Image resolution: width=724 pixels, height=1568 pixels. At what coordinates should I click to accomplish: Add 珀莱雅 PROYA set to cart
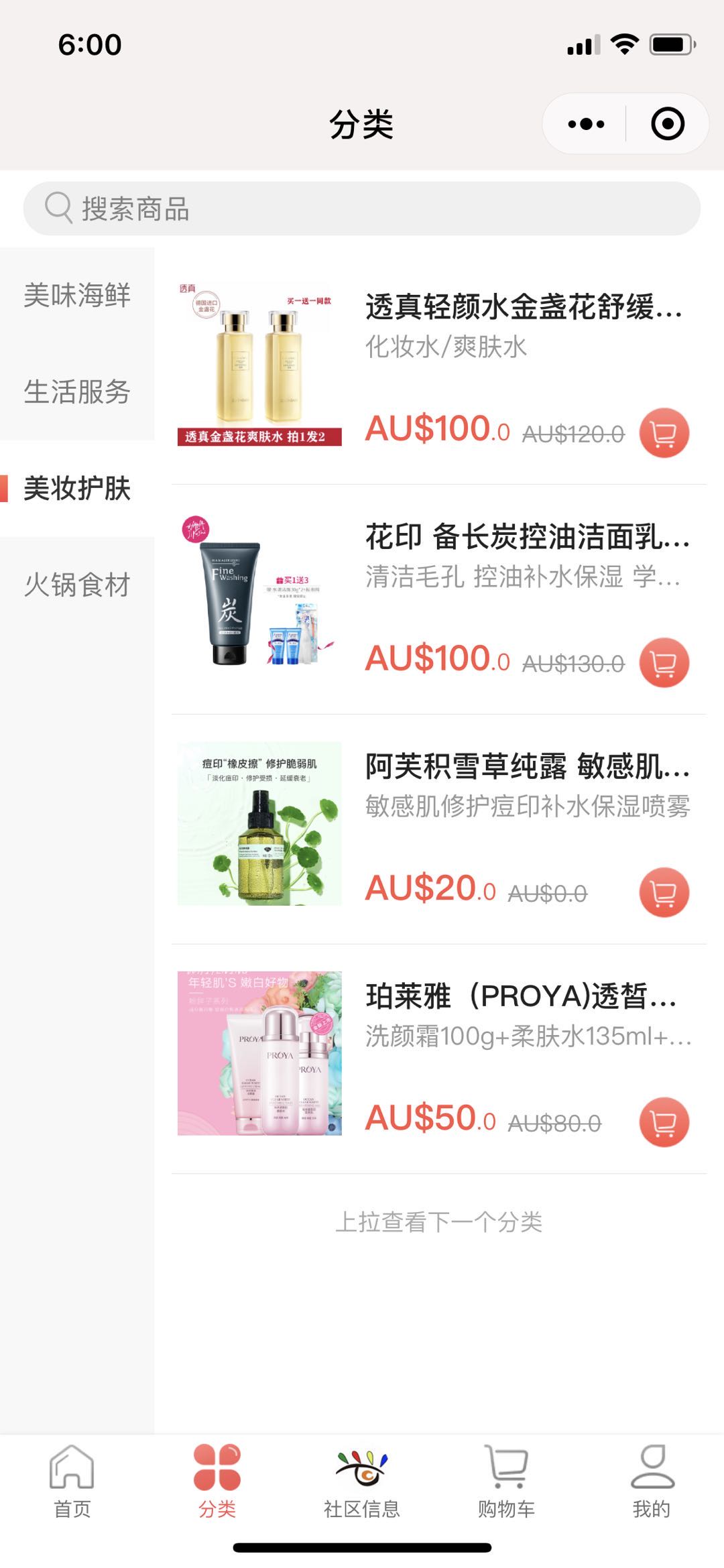pyautogui.click(x=664, y=1122)
